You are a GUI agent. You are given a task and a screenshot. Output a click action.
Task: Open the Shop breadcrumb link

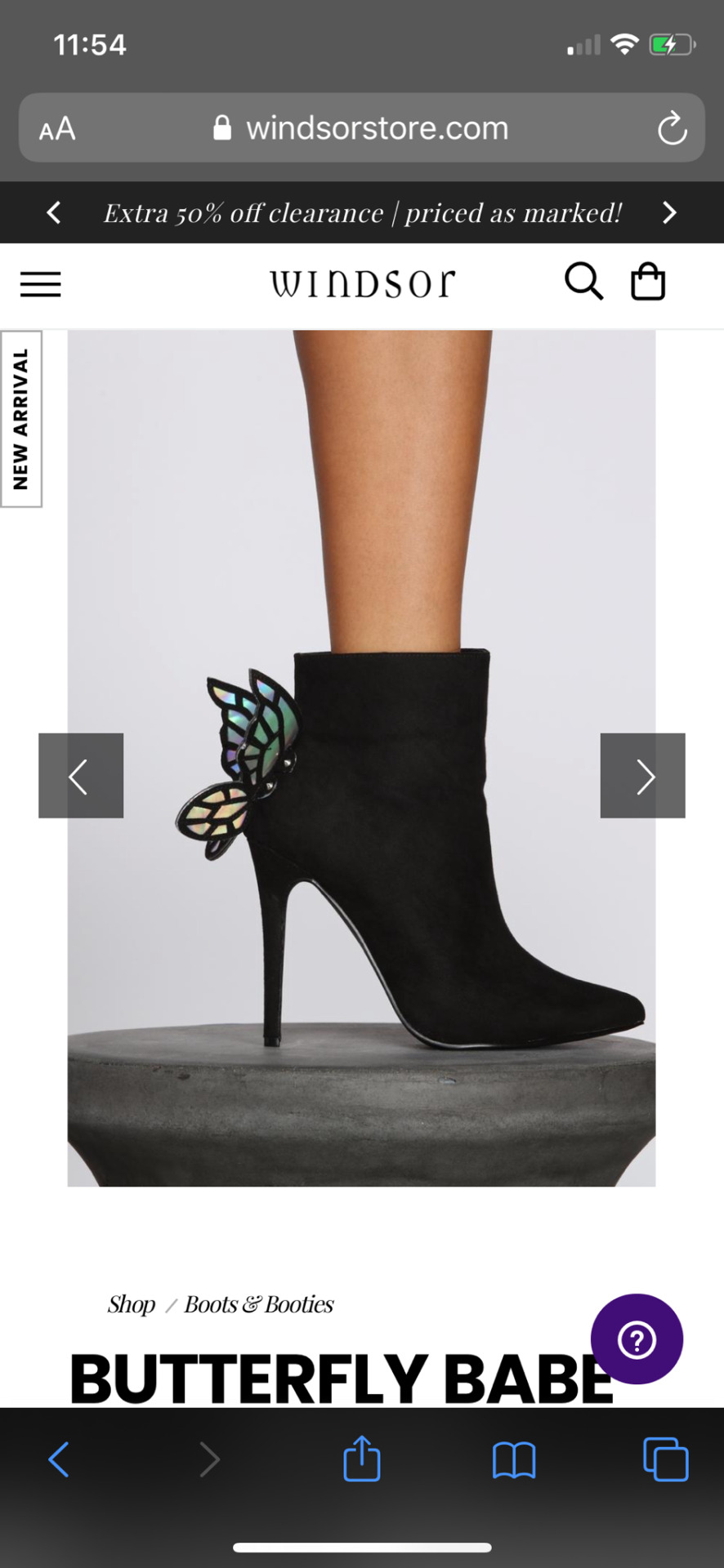pyautogui.click(x=131, y=1304)
